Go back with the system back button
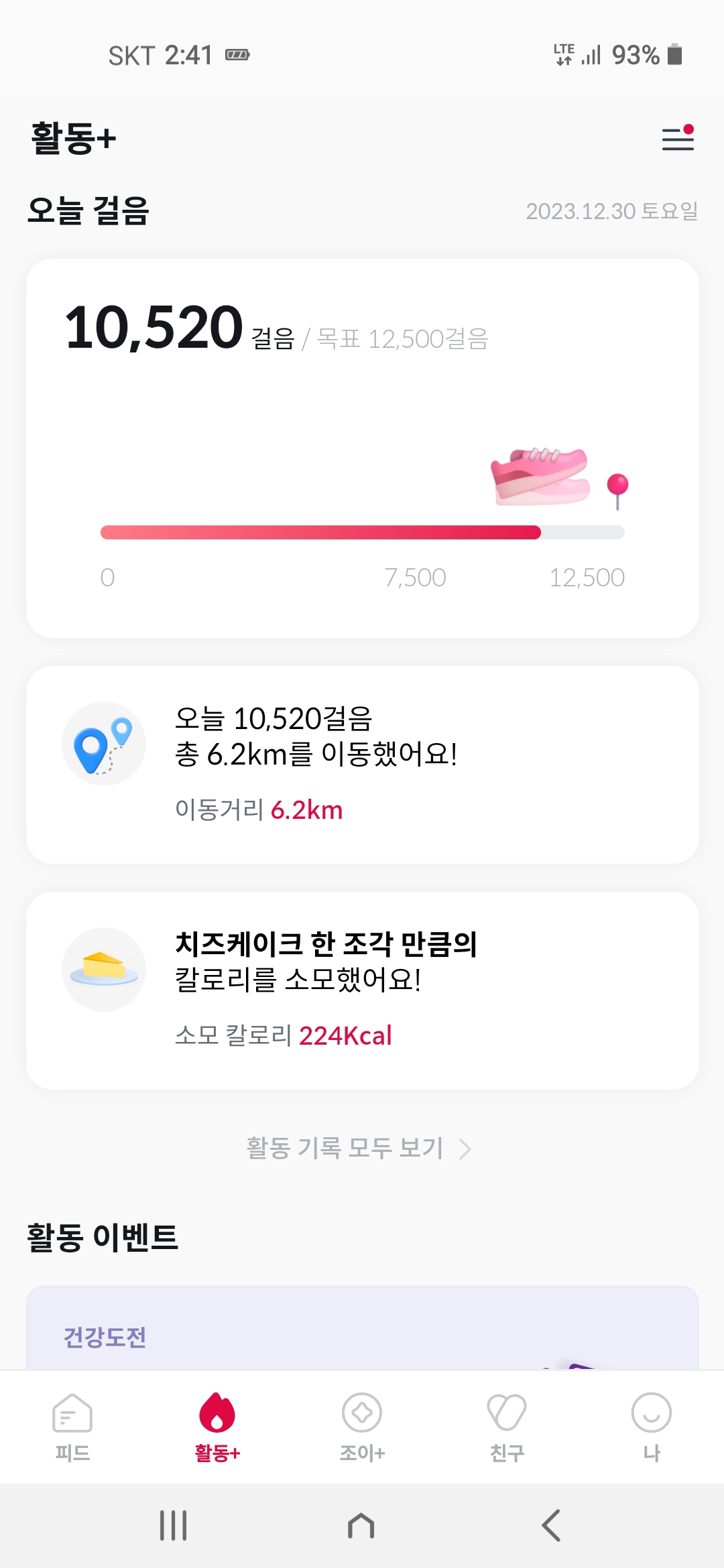Viewport: 724px width, 1568px height. [551, 1526]
